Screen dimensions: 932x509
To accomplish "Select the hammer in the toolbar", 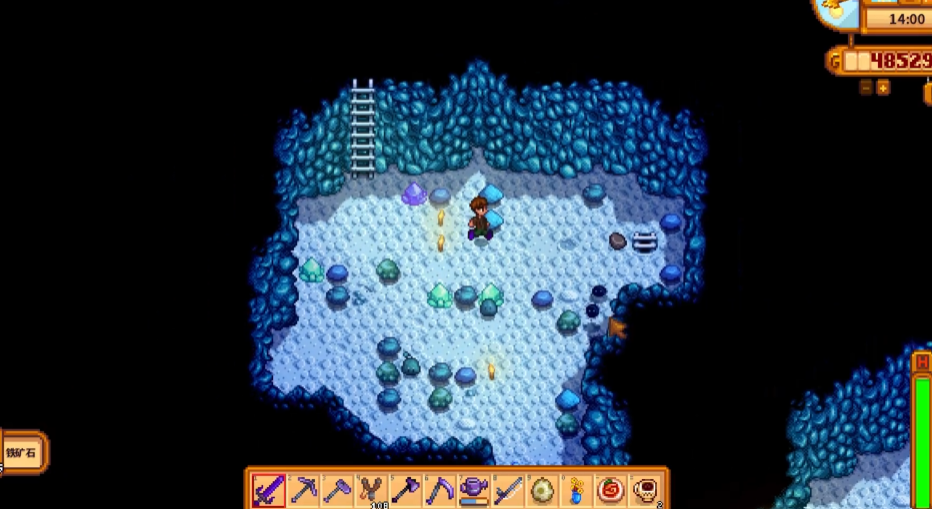I will click(x=336, y=489).
